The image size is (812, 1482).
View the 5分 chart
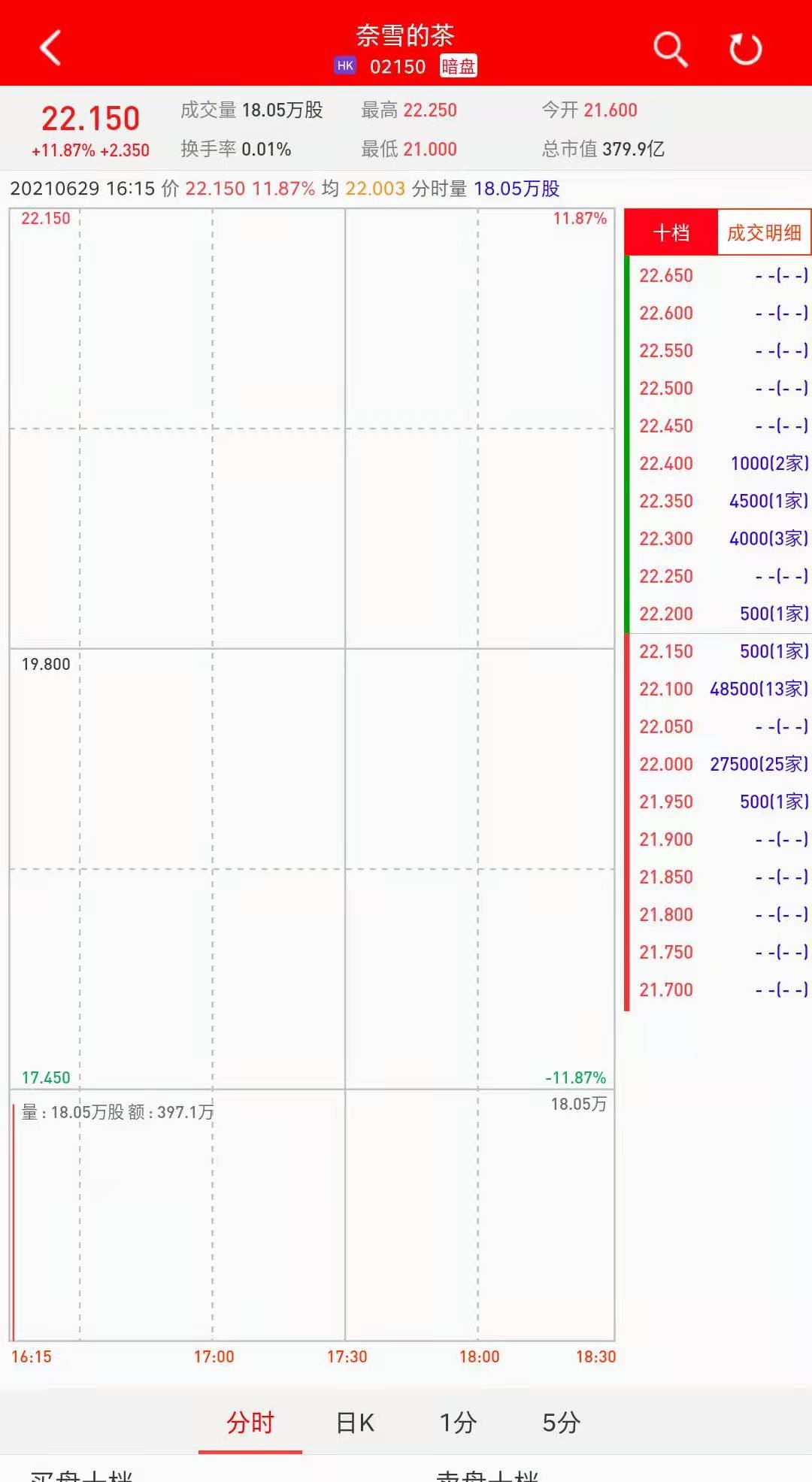(x=562, y=1423)
